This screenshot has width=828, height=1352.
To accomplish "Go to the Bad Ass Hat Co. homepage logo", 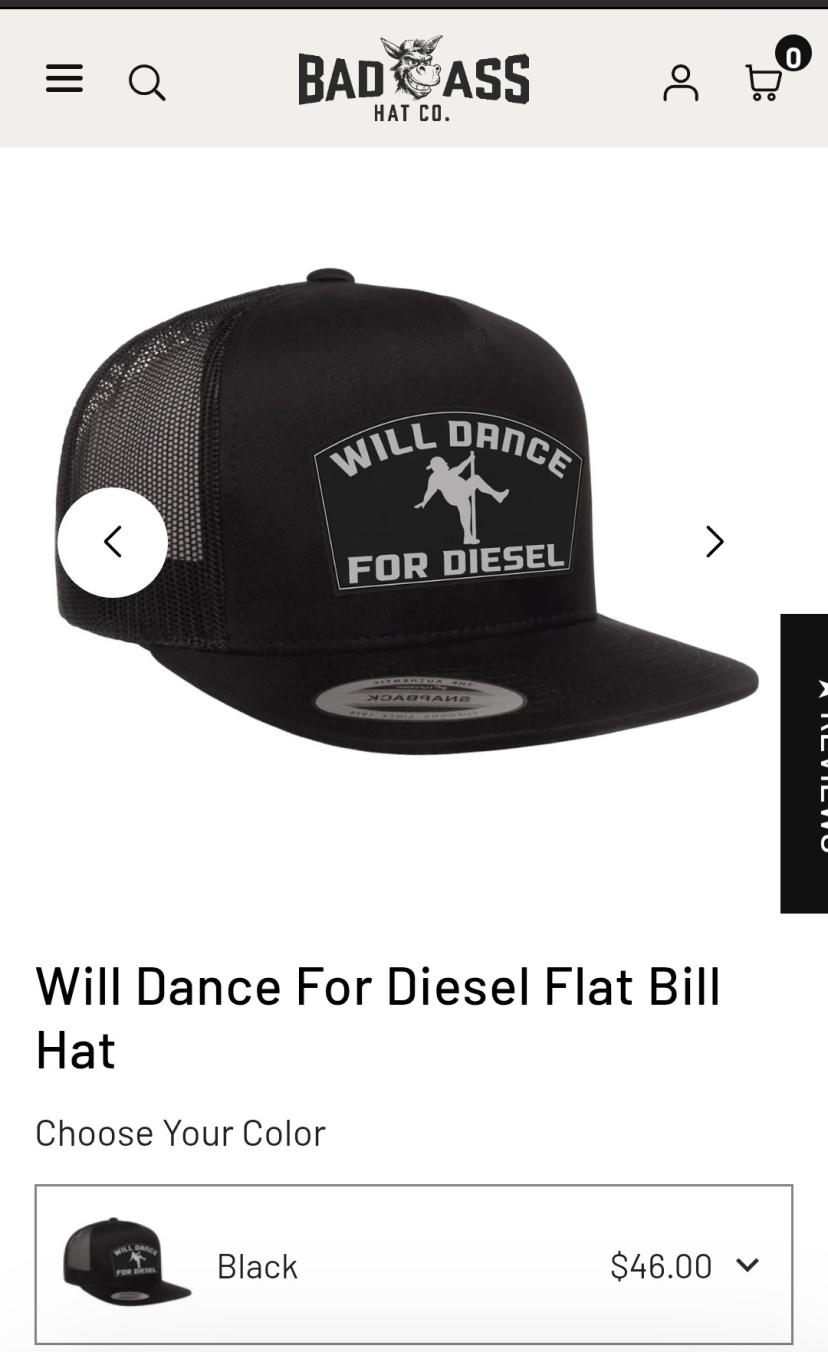I will 413,78.
